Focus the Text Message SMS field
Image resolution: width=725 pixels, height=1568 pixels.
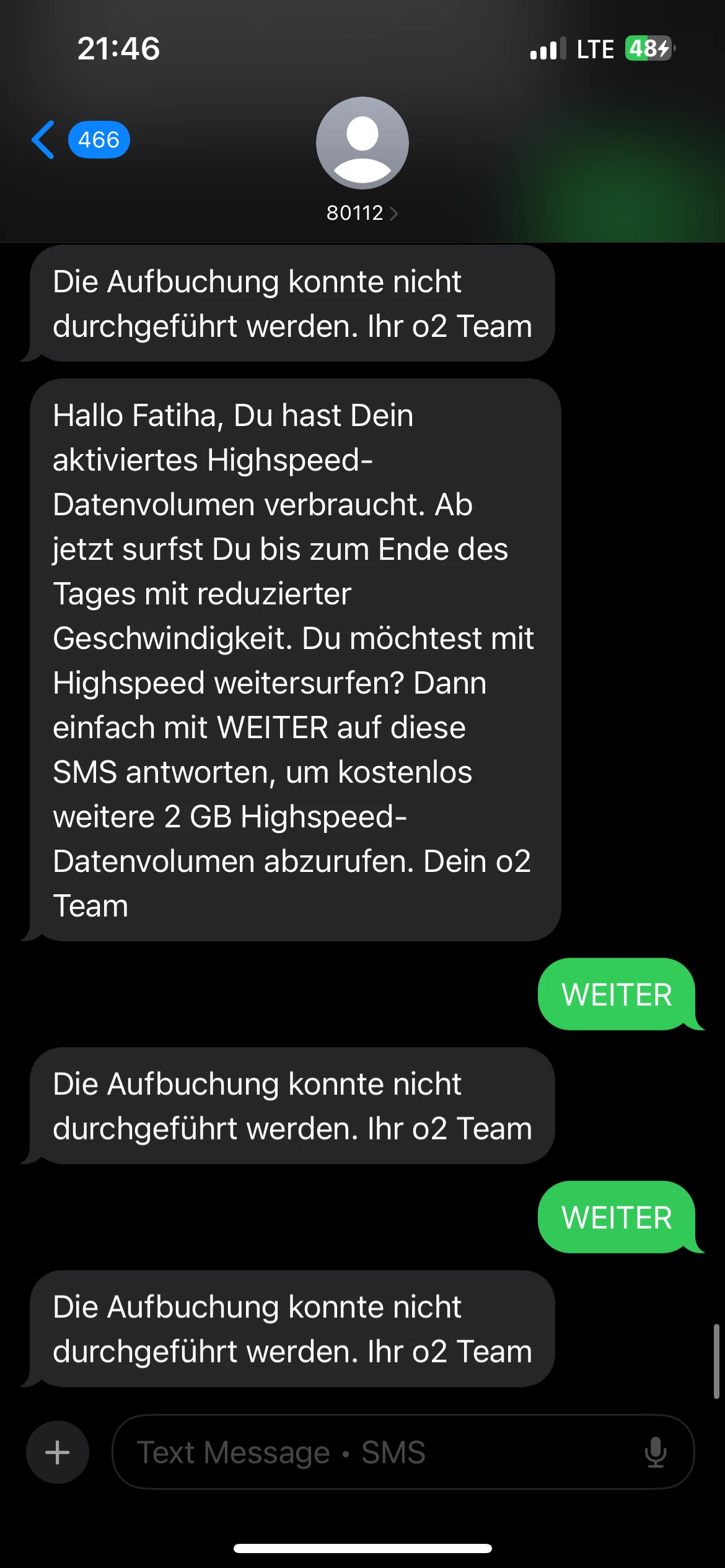(x=372, y=1452)
